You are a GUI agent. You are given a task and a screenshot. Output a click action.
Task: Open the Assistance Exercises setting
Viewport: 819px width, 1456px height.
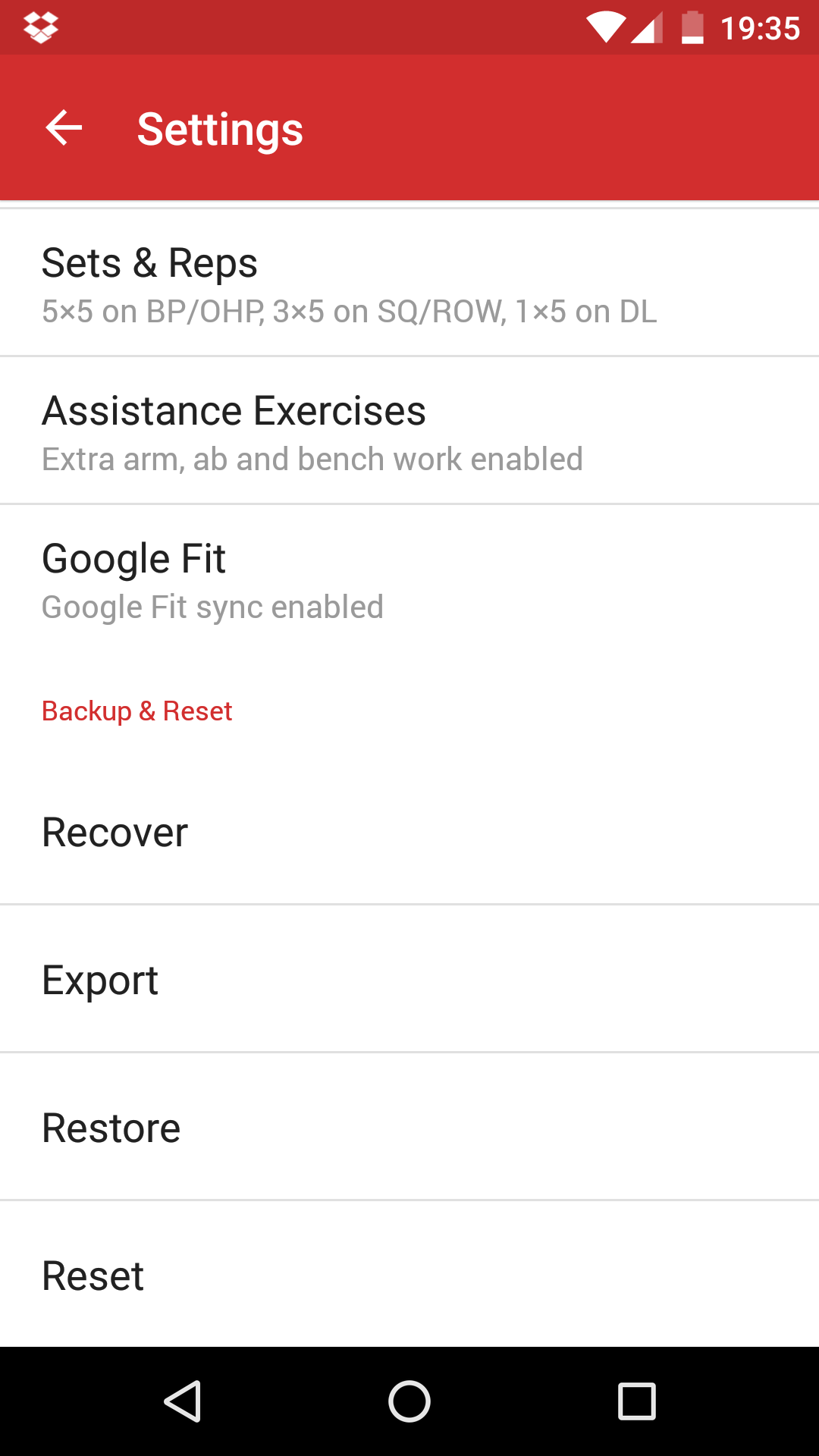tap(409, 430)
